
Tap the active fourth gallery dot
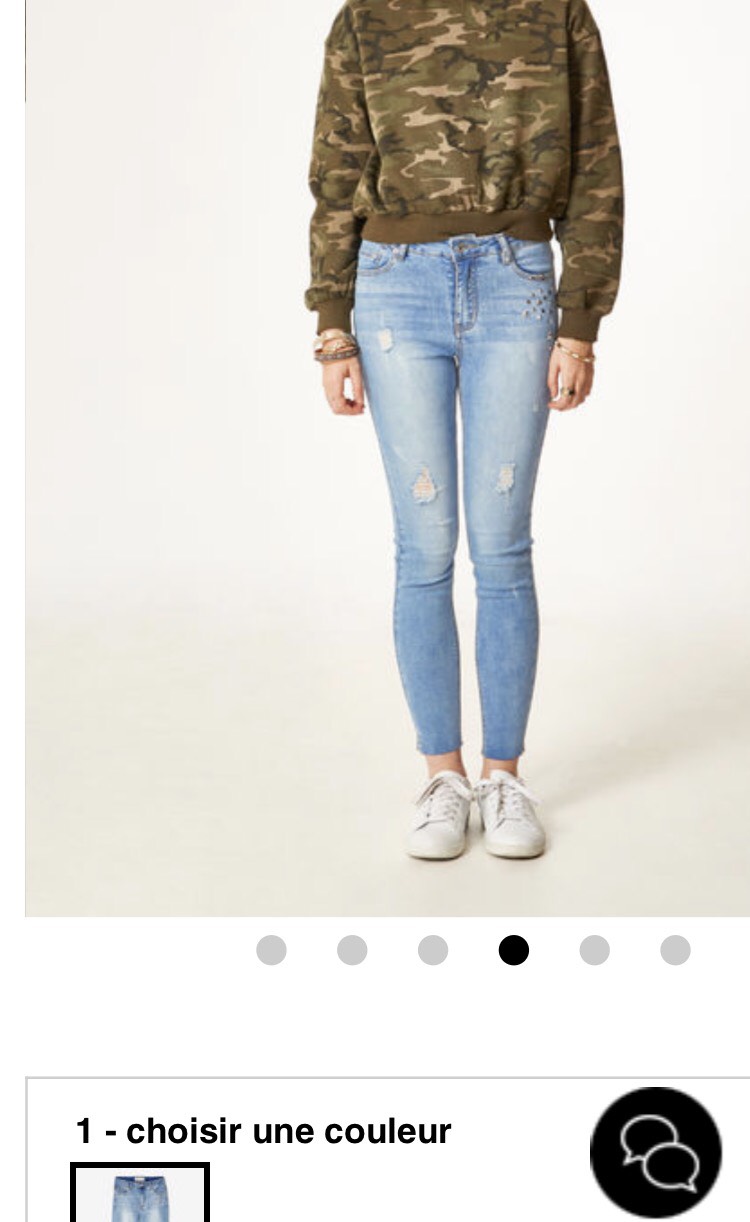[x=514, y=950]
